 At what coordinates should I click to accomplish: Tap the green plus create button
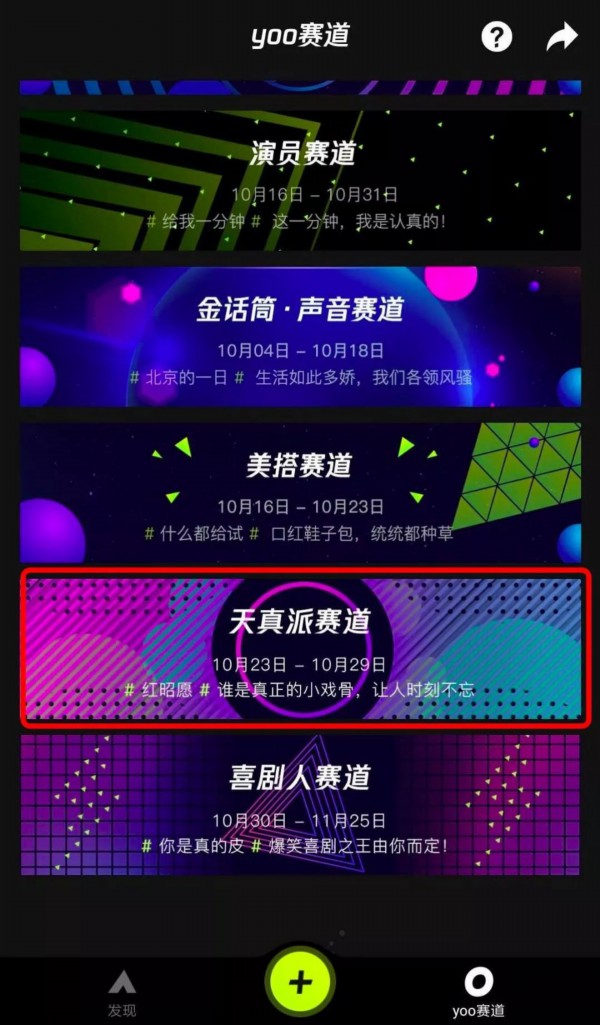click(300, 981)
